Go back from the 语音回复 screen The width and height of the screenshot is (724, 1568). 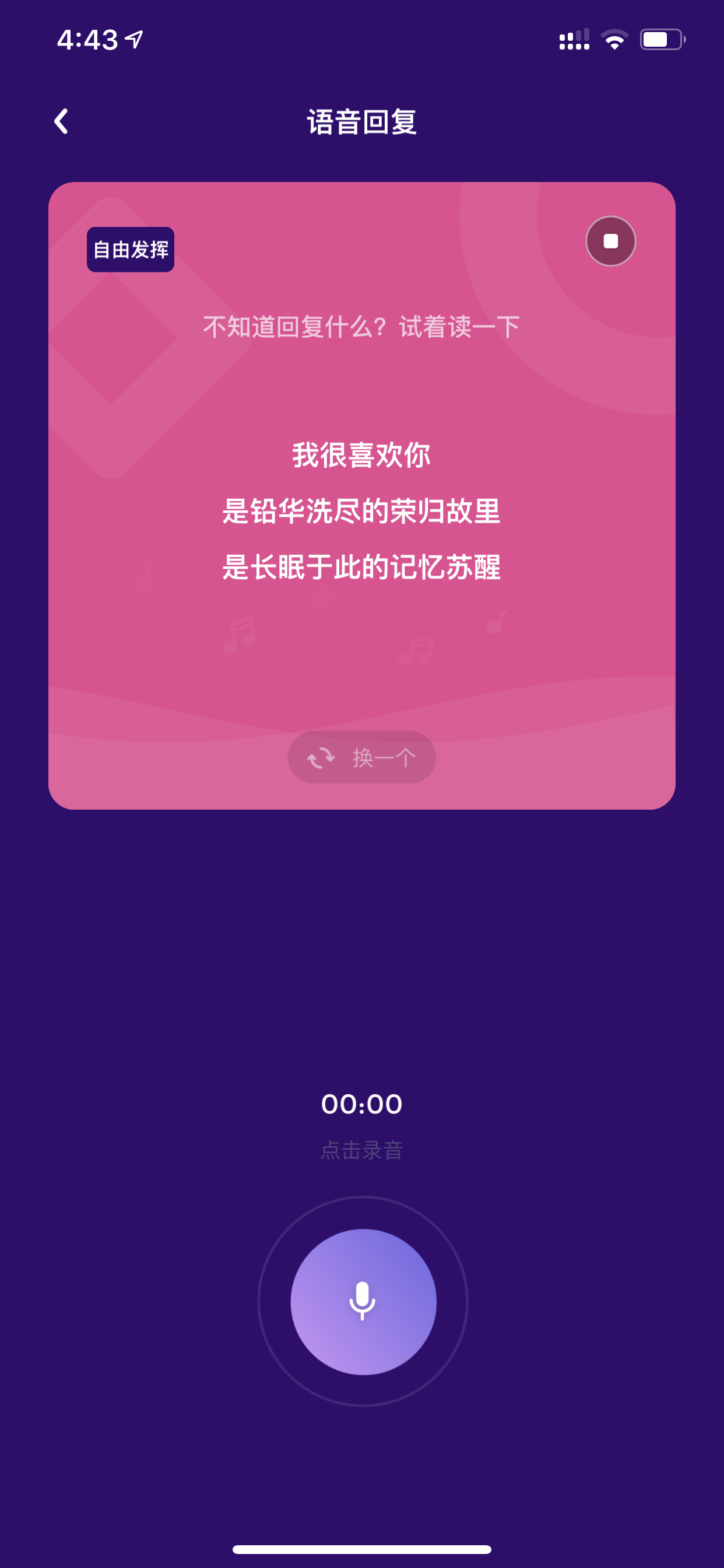pos(61,122)
